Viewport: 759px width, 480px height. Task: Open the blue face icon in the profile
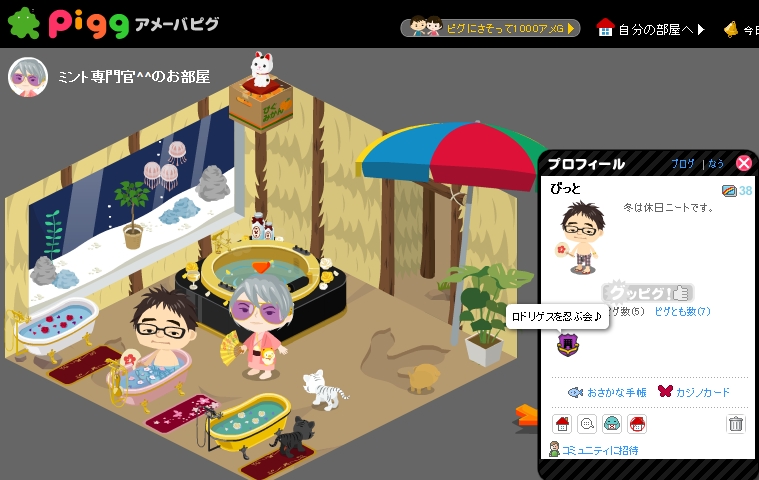[612, 424]
